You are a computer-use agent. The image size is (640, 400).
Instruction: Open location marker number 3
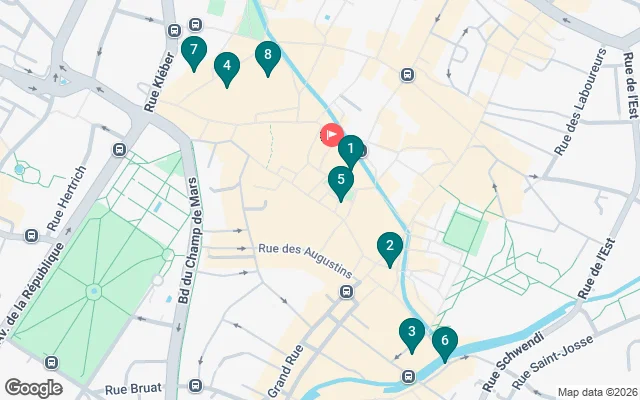point(411,332)
